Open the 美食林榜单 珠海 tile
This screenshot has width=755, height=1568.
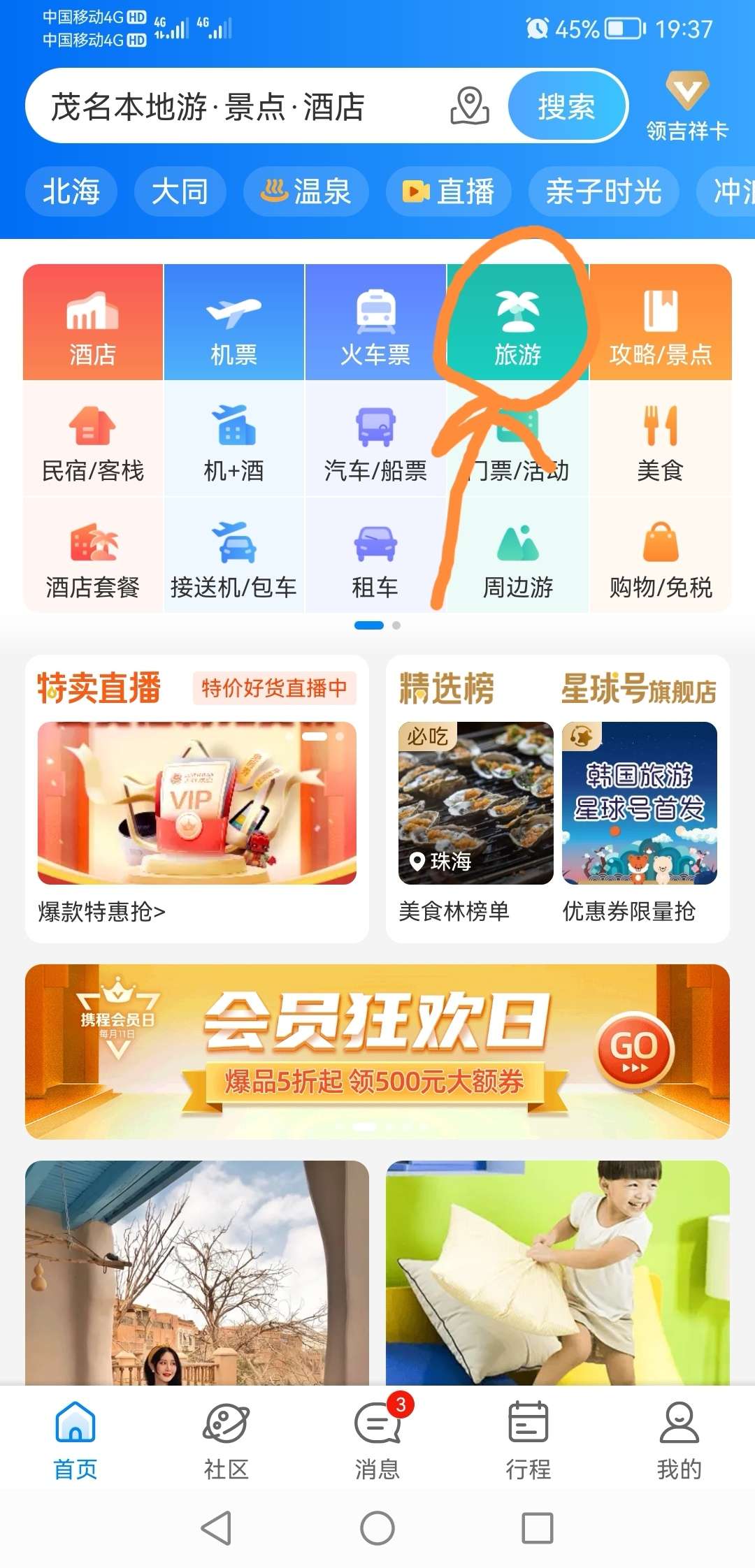(x=475, y=822)
